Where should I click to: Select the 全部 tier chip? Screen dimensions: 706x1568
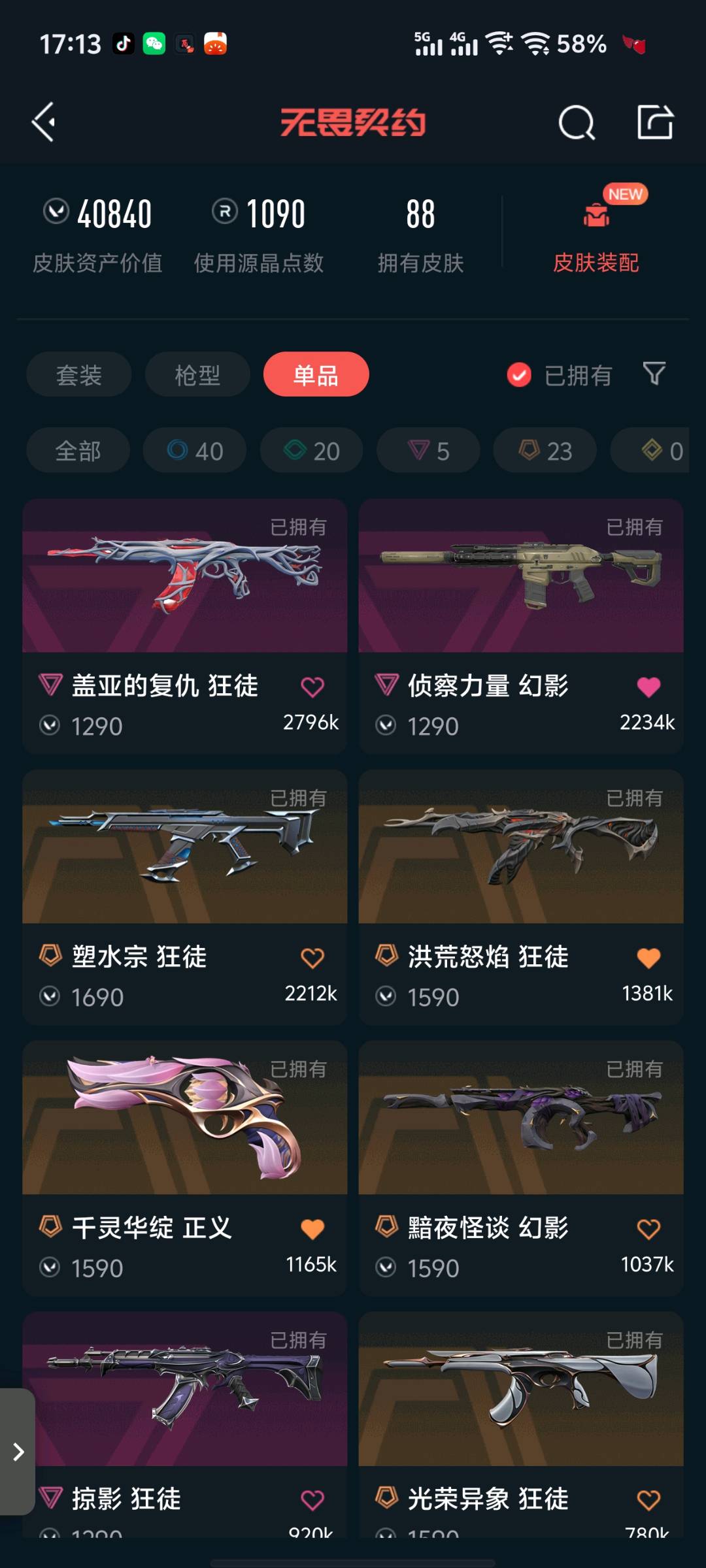click(78, 451)
